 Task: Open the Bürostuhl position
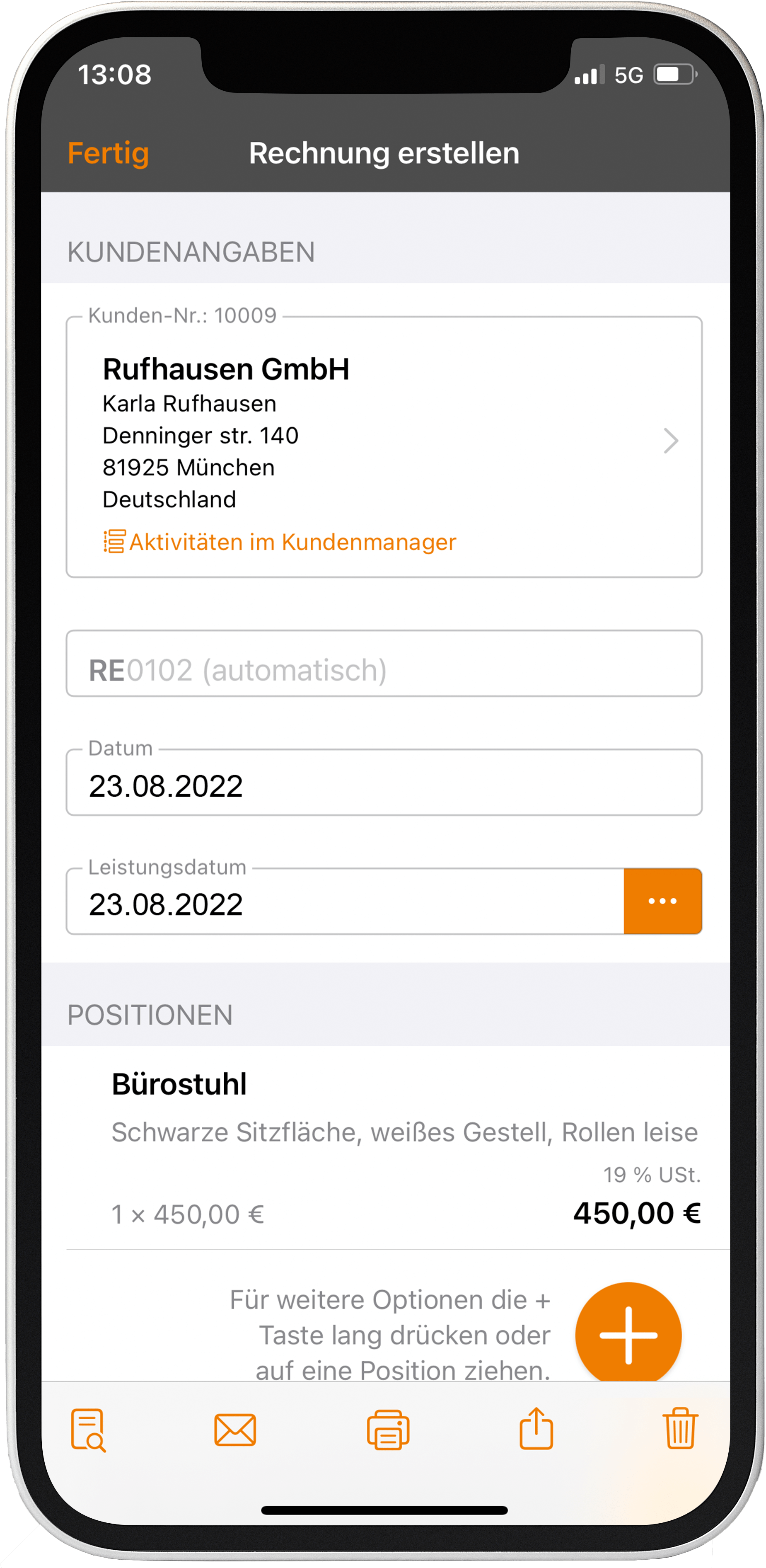[x=386, y=1148]
